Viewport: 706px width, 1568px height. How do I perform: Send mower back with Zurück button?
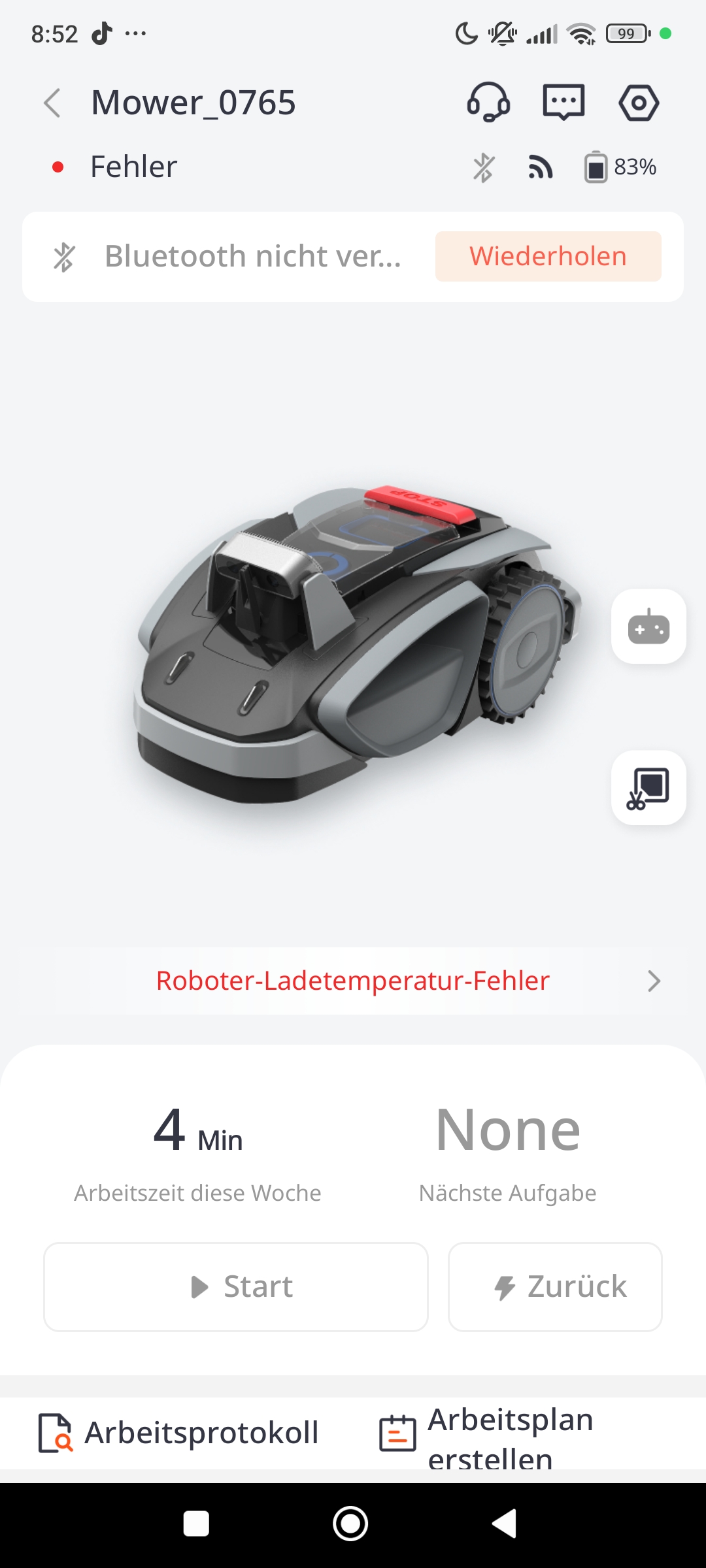coord(555,1286)
